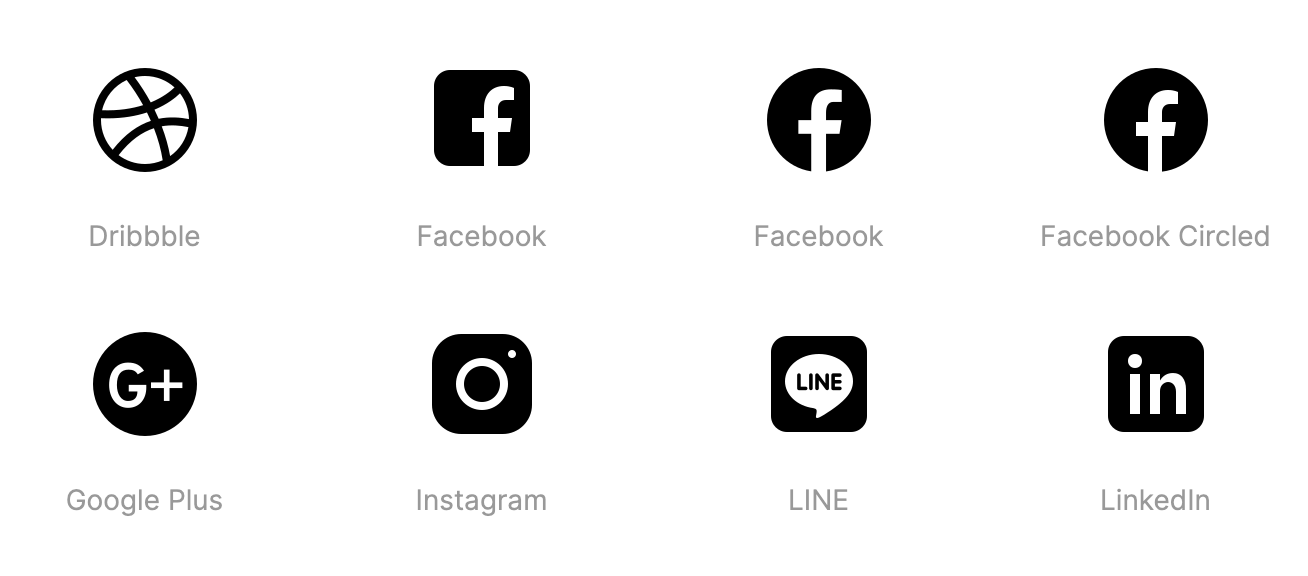Open the LINE icon
Viewport: 1308px width, 576px height.
click(x=818, y=384)
